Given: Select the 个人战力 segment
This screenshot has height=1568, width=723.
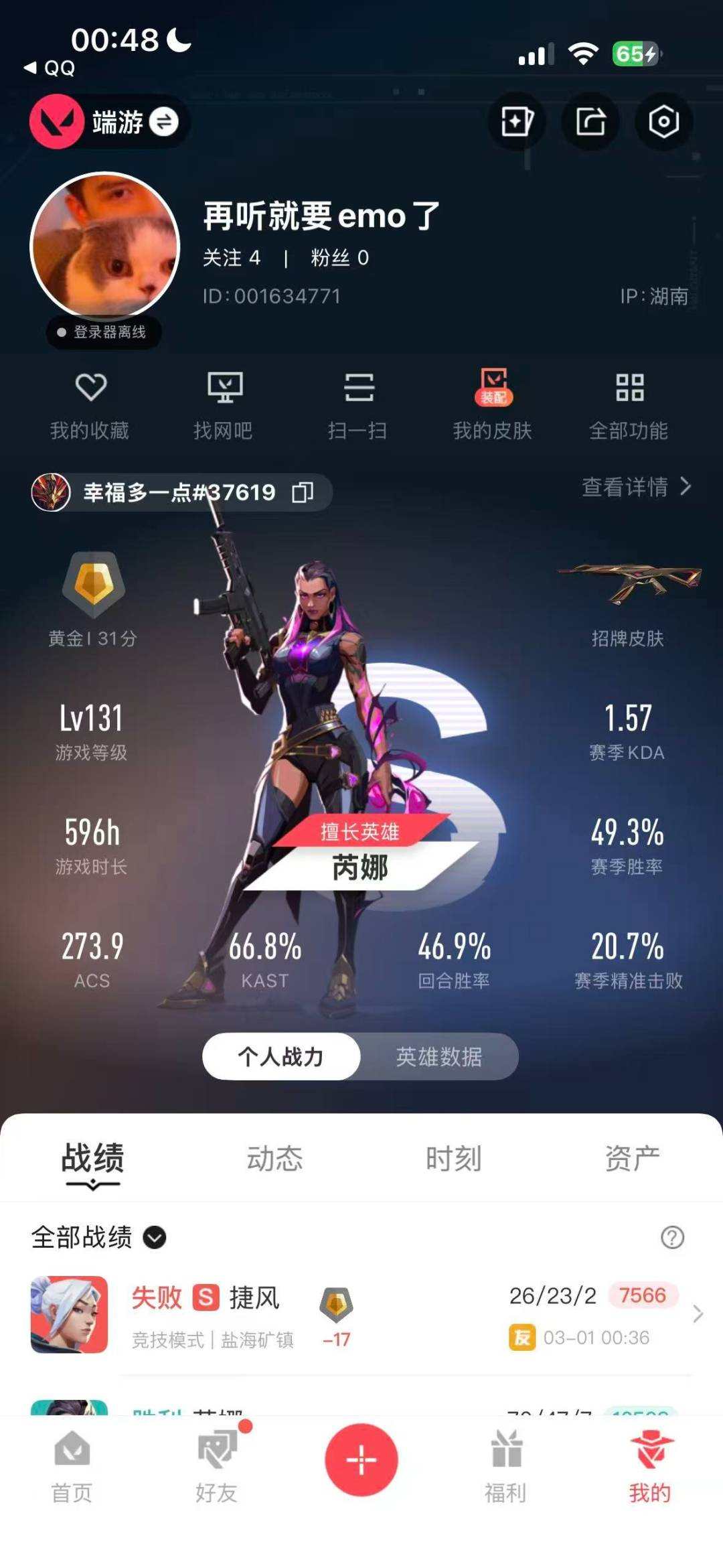Looking at the screenshot, I should 281,1055.
